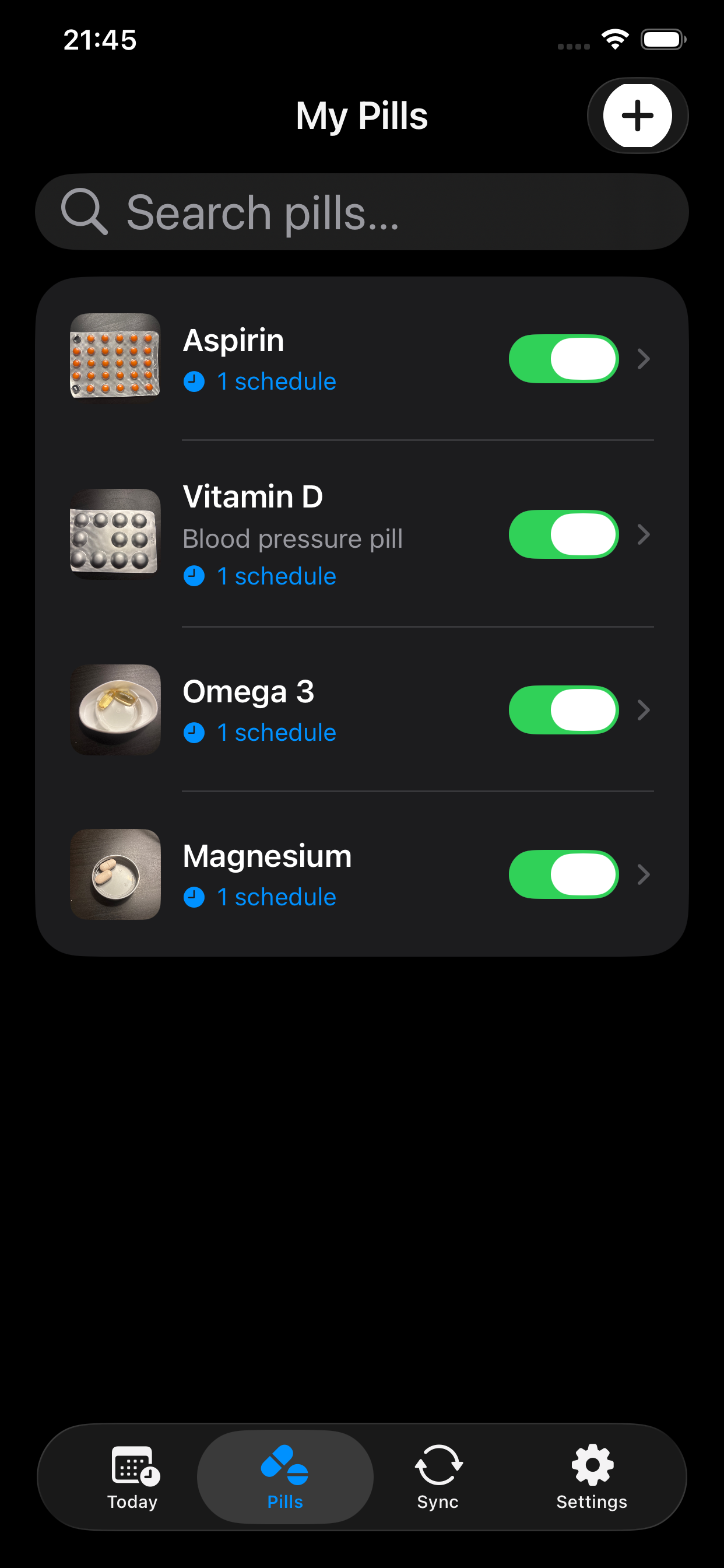Open Omega 3's 1 schedule link
Viewport: 724px width, 1568px height.
click(276, 732)
